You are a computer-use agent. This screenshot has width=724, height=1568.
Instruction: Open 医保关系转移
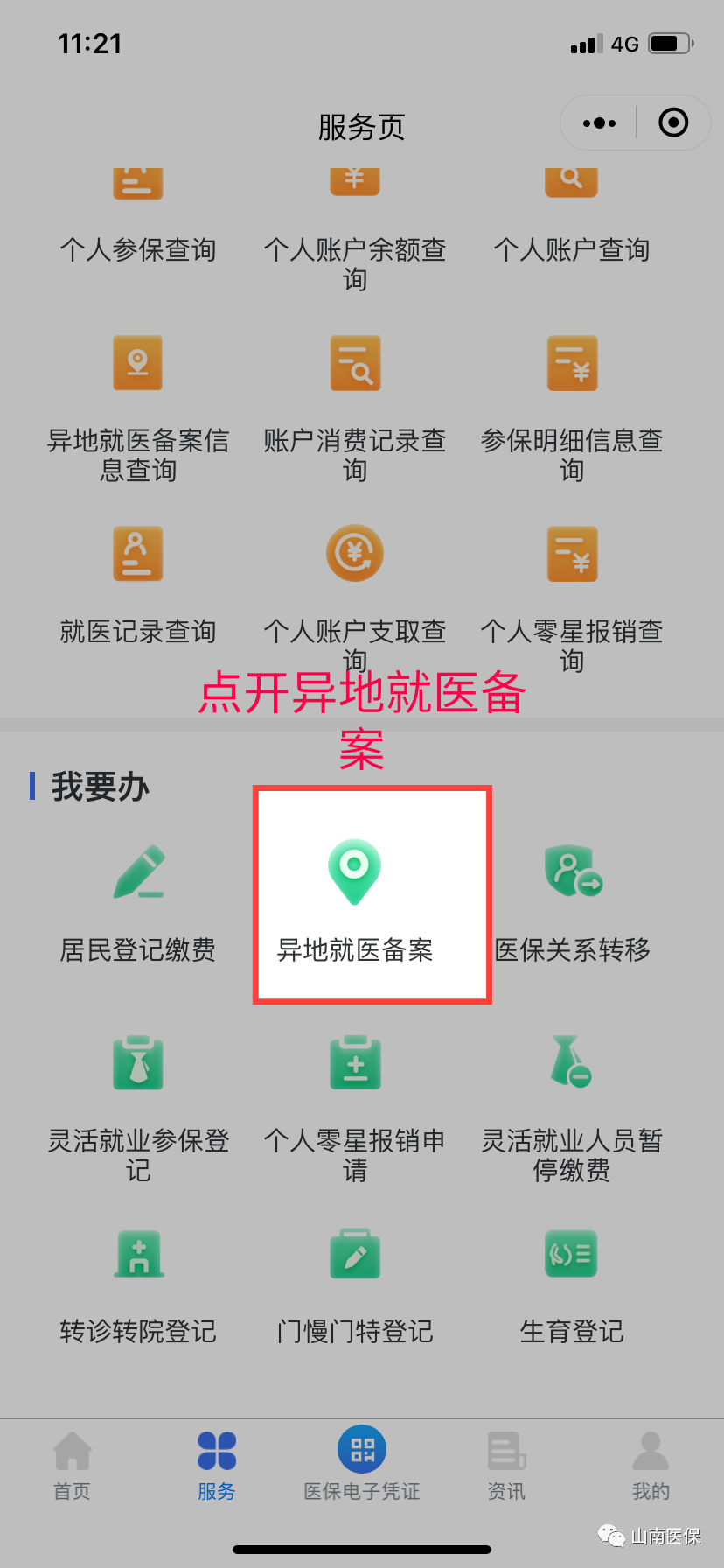tap(572, 901)
